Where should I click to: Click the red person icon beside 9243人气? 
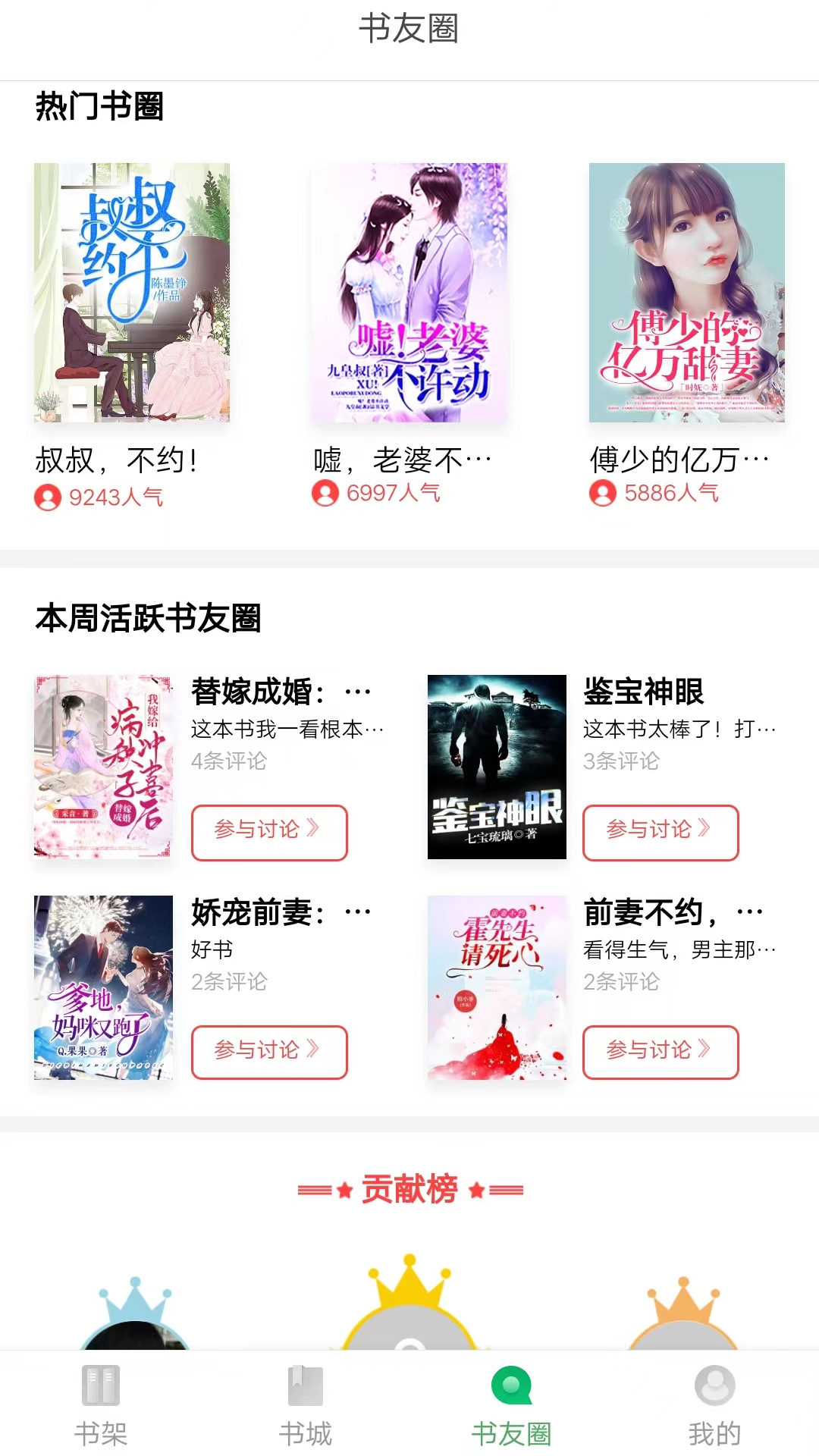tap(47, 497)
